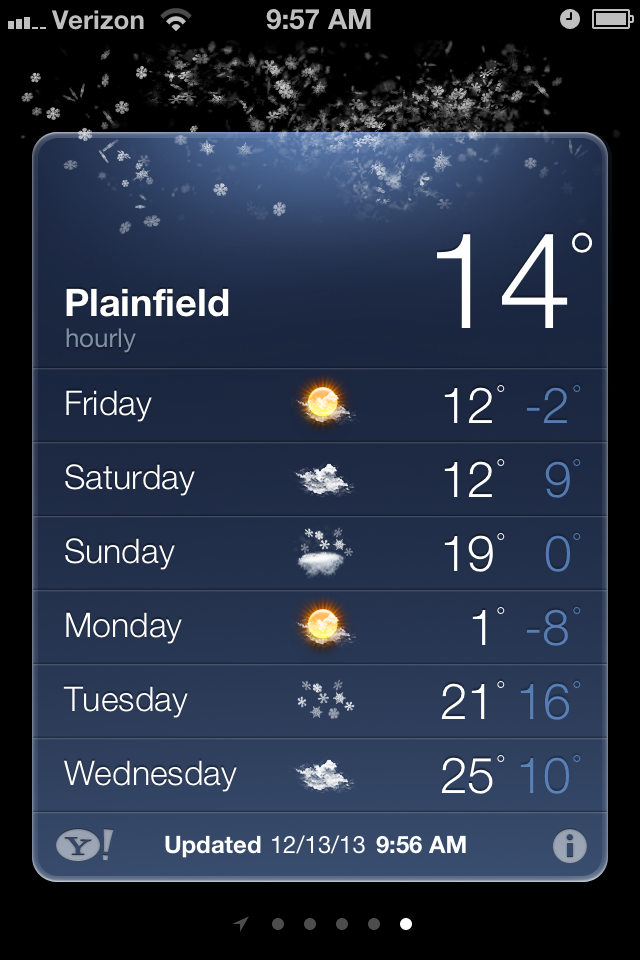Tap the page indicator dots
The image size is (640, 960).
[x=341, y=924]
